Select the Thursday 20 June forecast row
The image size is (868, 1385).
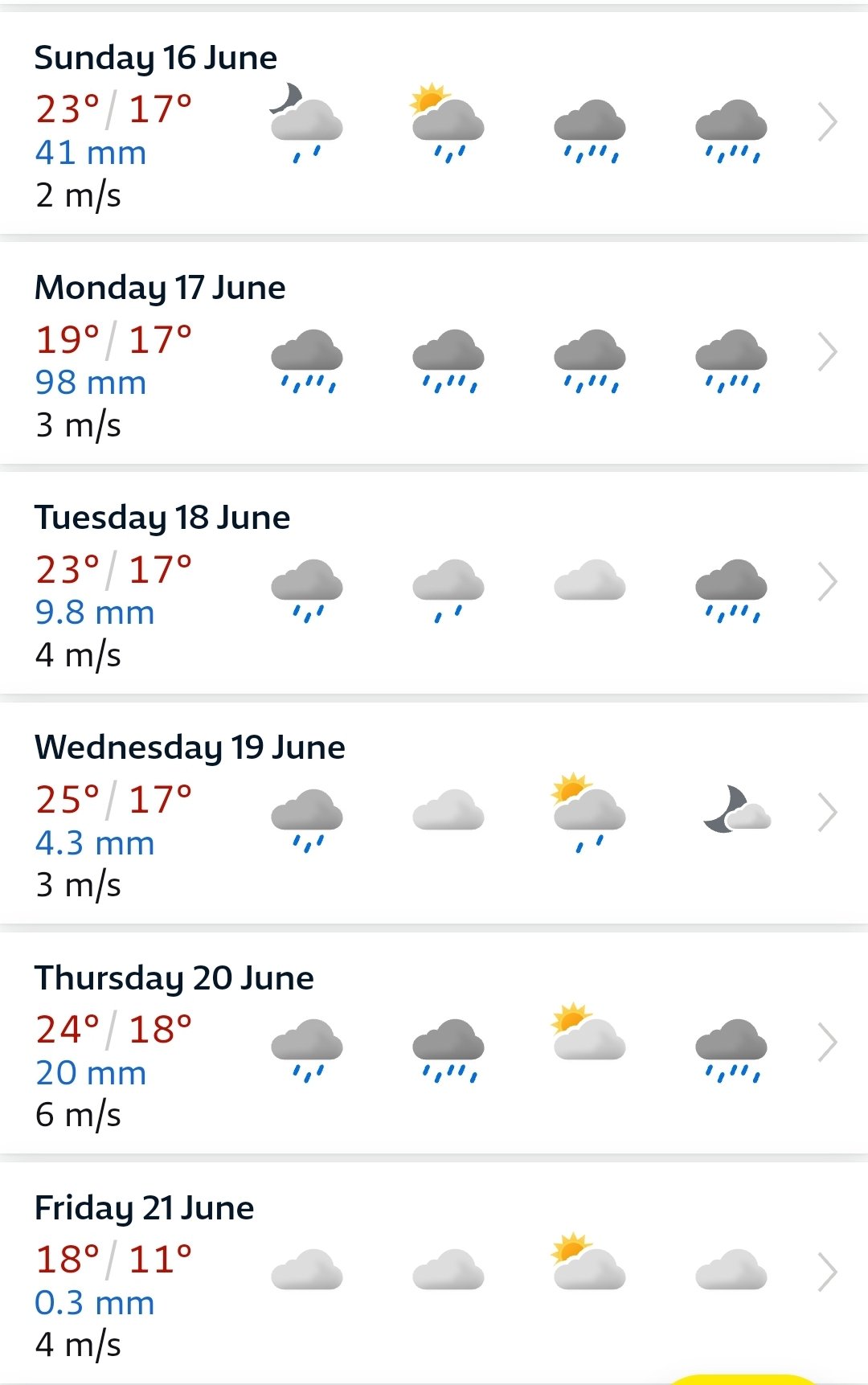coord(827,1043)
